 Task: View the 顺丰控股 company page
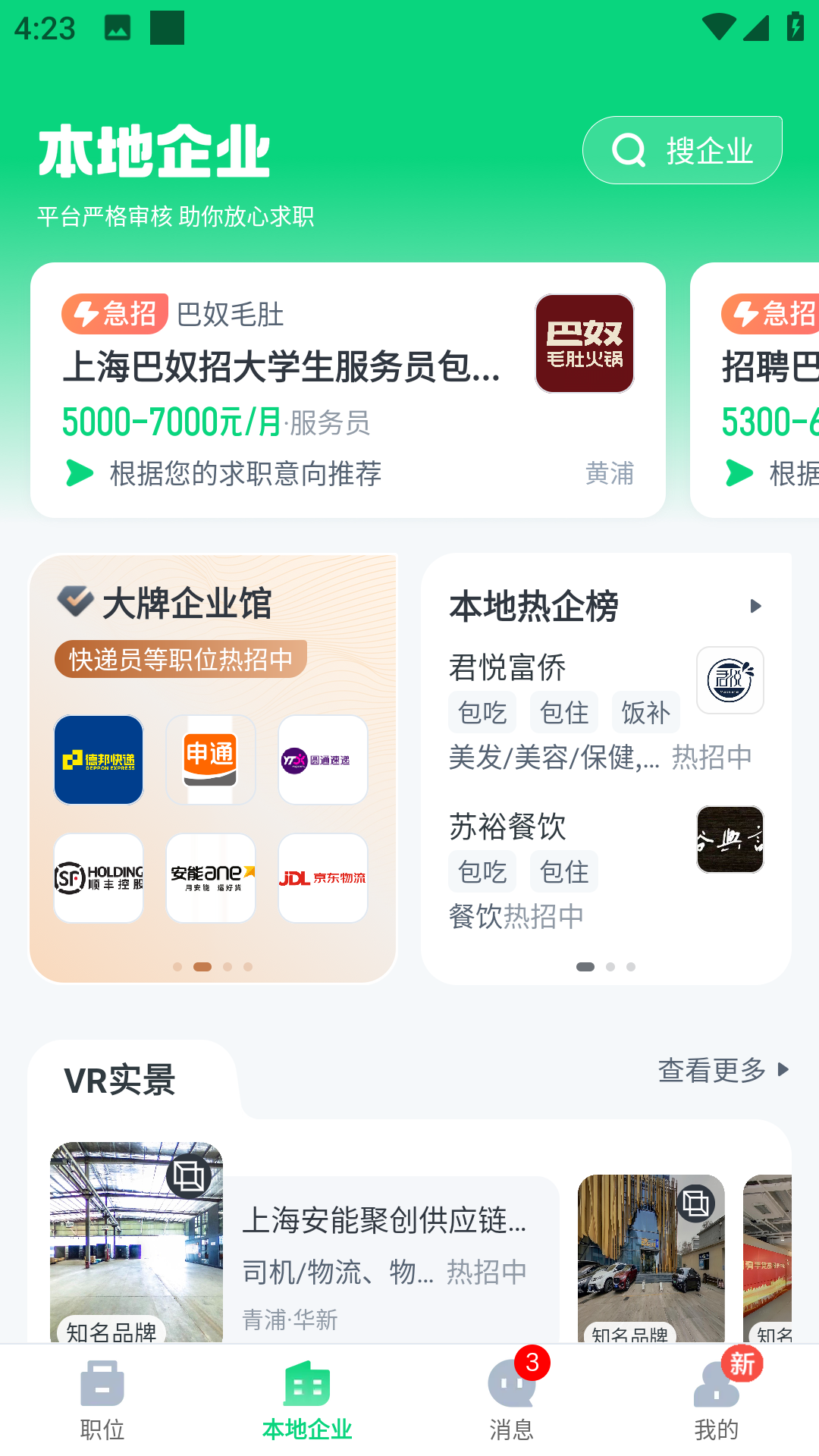pos(99,878)
